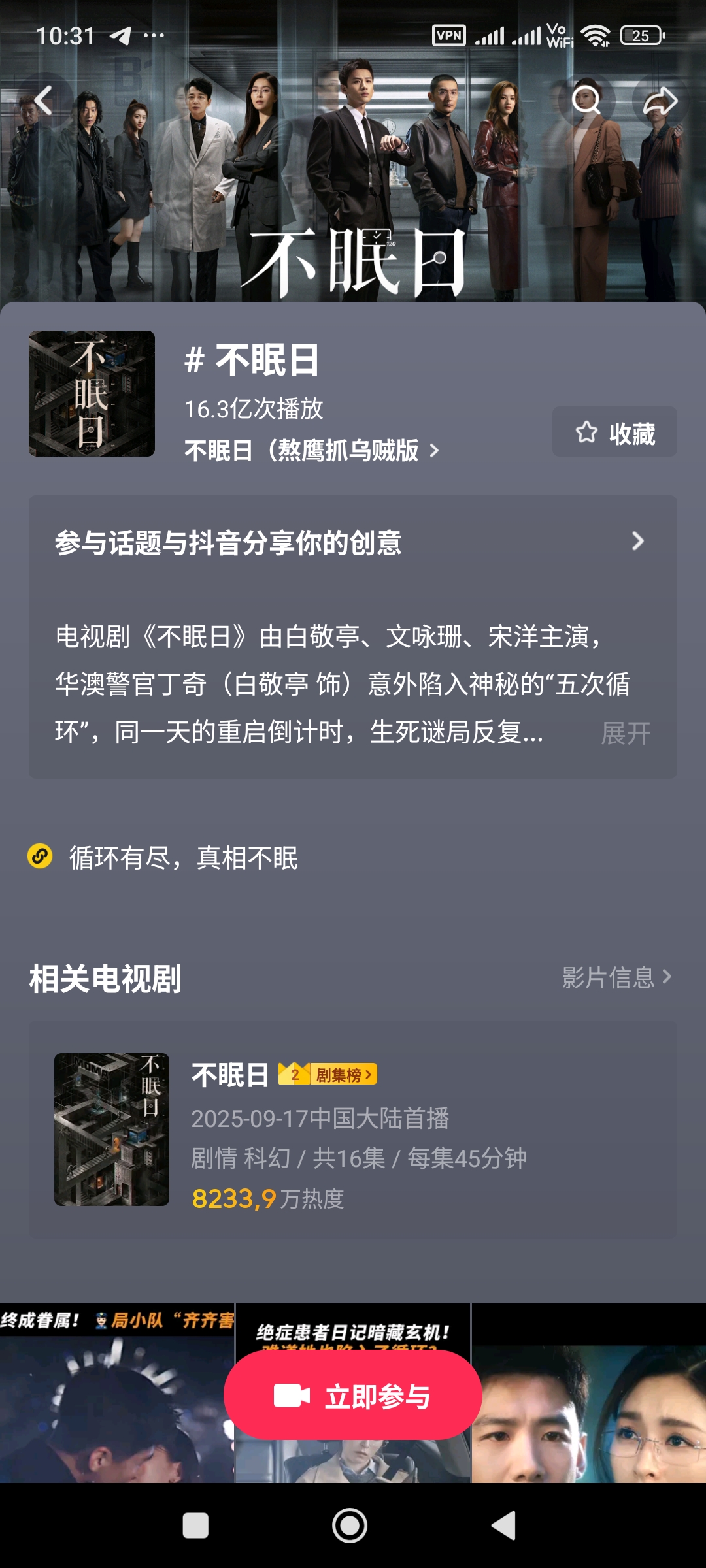Go back using the top-left arrow
Viewport: 706px width, 1568px height.
click(x=43, y=101)
